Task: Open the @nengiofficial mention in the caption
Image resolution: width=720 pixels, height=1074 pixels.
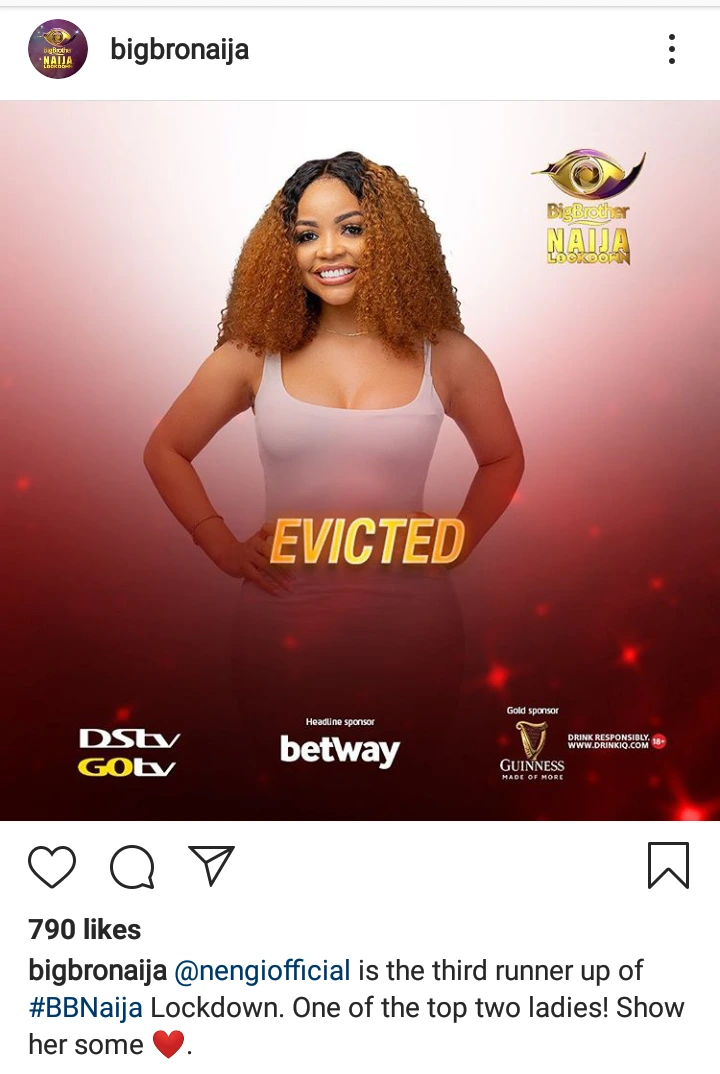Action: tap(262, 970)
